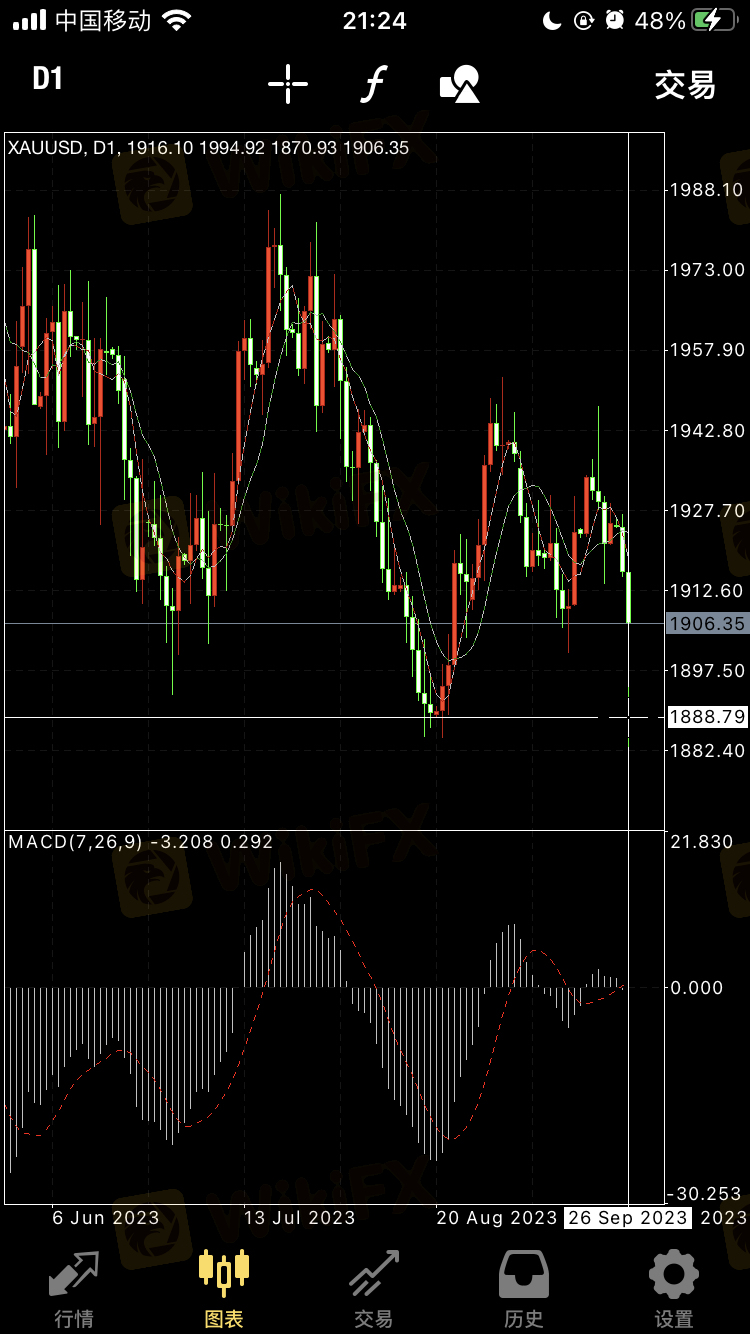
Task: Open the indicators function menu
Action: (372, 84)
